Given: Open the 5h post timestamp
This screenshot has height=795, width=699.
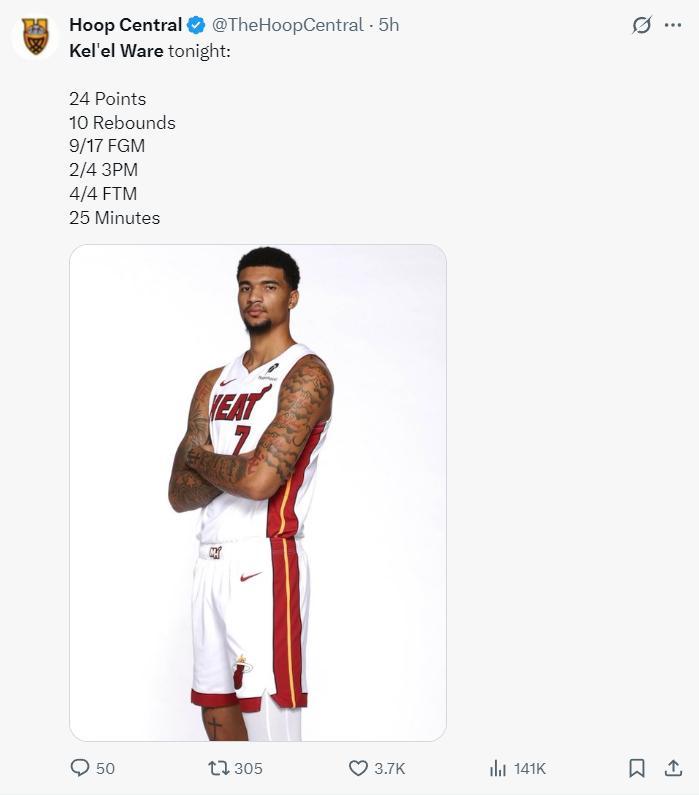Looking at the screenshot, I should (388, 25).
